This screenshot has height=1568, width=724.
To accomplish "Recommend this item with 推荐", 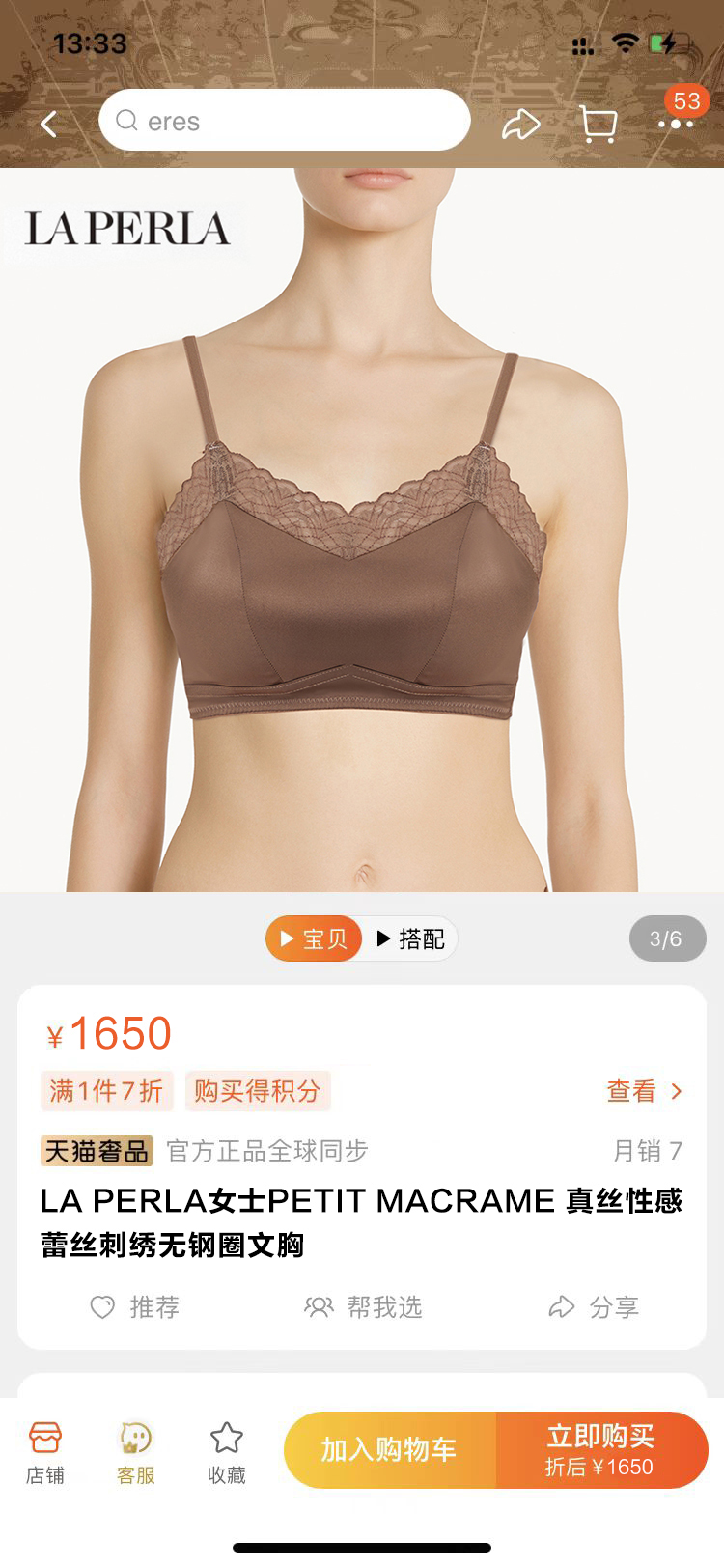I will (135, 1307).
